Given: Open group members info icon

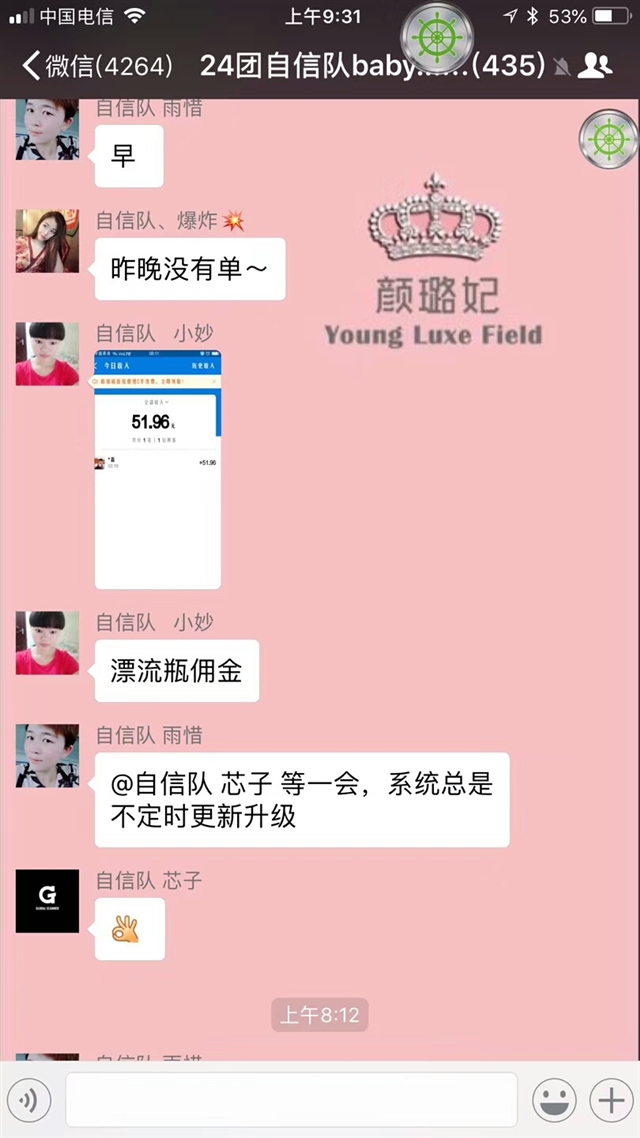Looking at the screenshot, I should 595,67.
